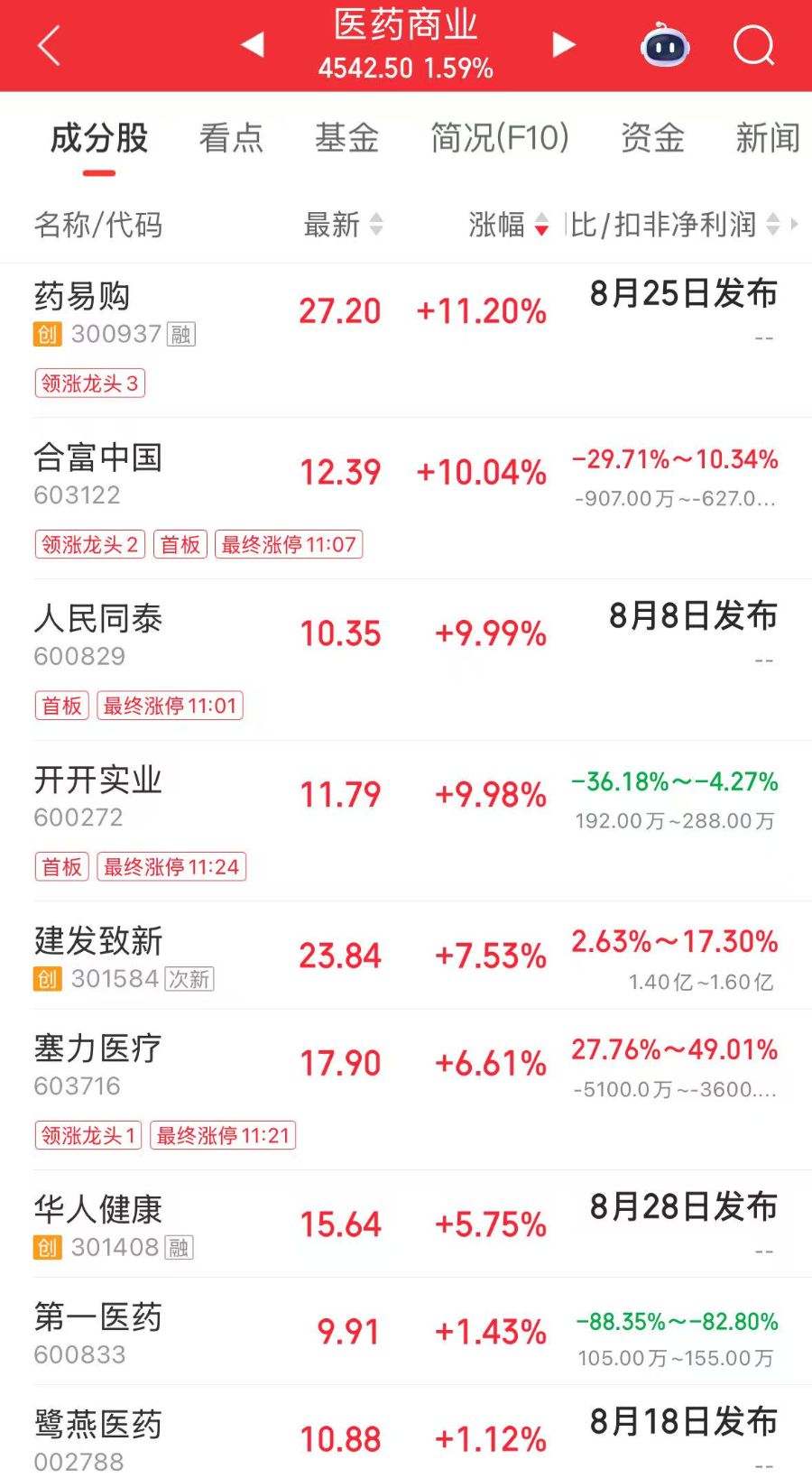Open stock 开开实业 600272
The width and height of the screenshot is (812, 1478).
(x=406, y=820)
